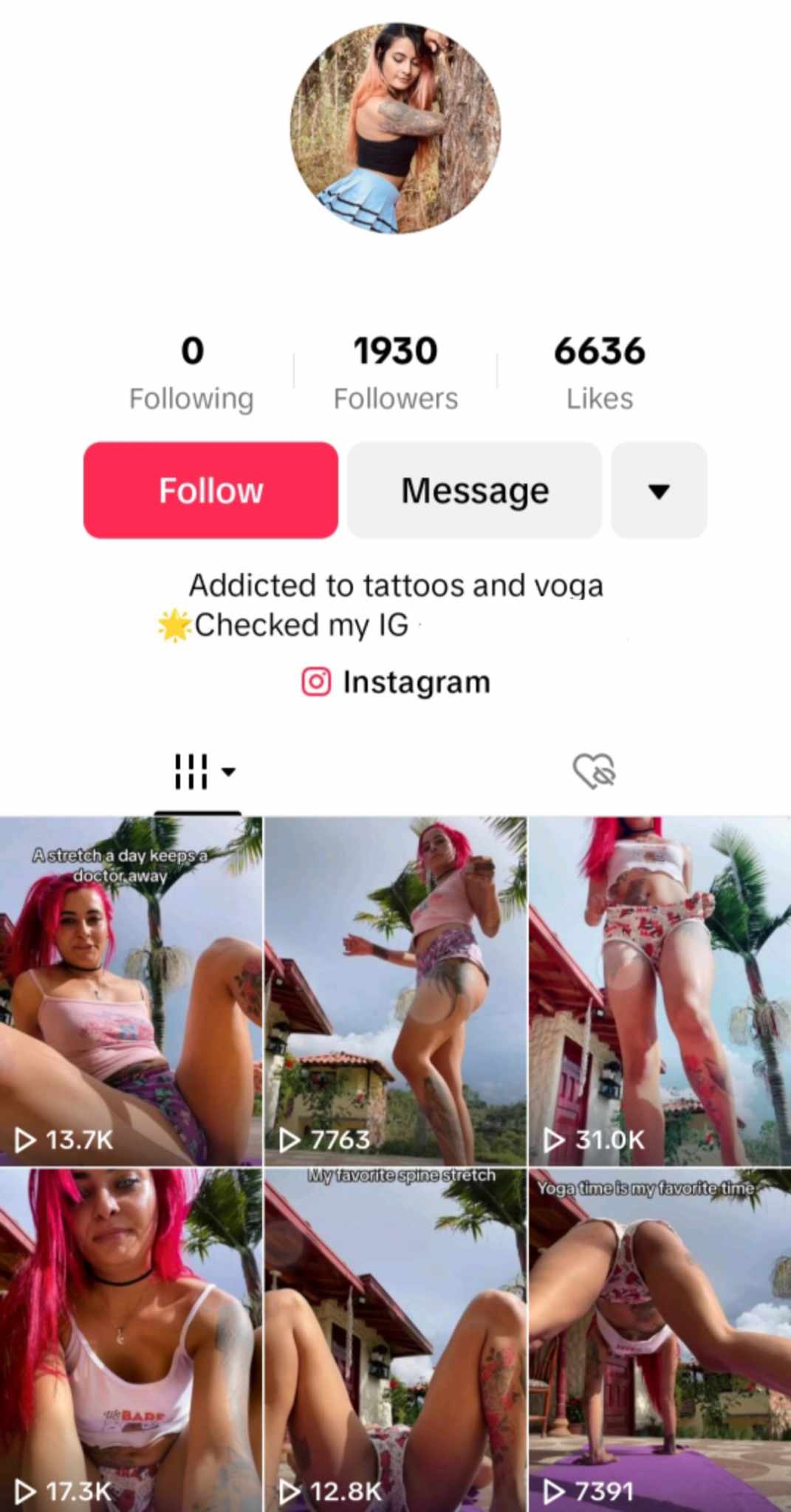Open the profile picture
The image size is (791, 1512).
tap(396, 128)
